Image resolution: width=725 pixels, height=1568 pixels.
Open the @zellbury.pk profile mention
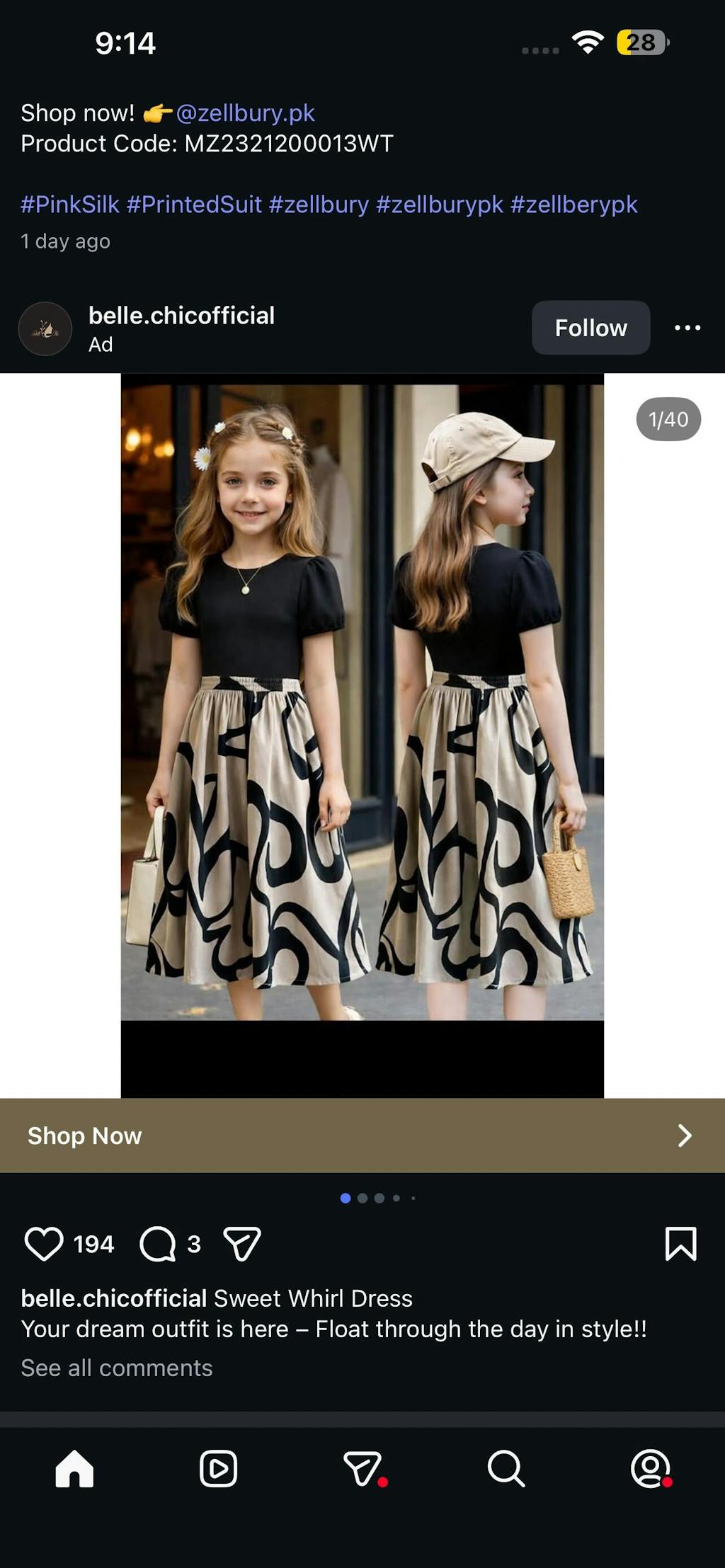click(245, 113)
